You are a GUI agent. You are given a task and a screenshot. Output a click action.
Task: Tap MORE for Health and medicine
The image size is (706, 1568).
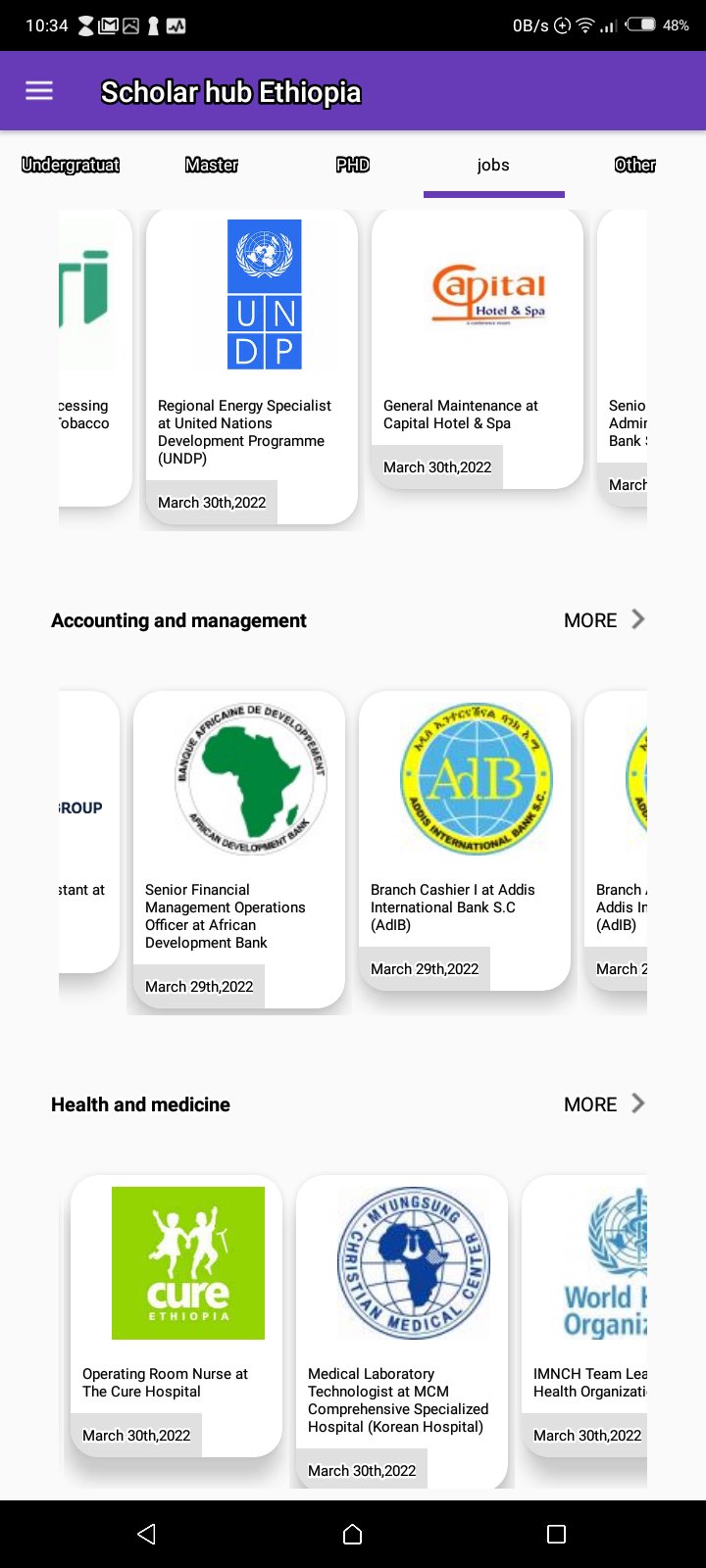point(590,1103)
